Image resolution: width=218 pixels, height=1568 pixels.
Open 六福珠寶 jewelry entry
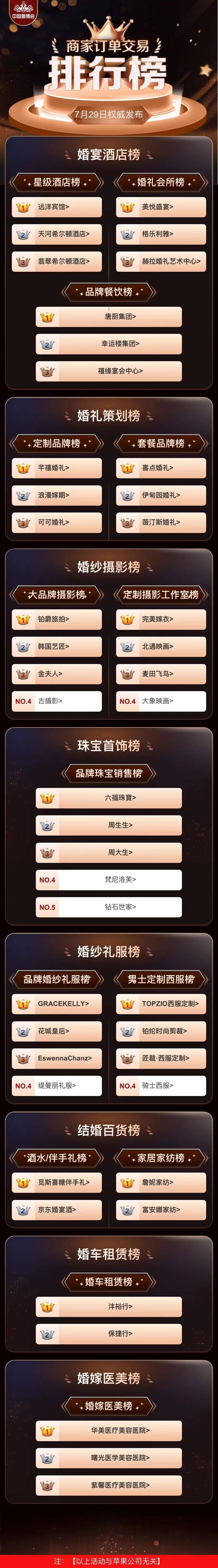[x=109, y=797]
